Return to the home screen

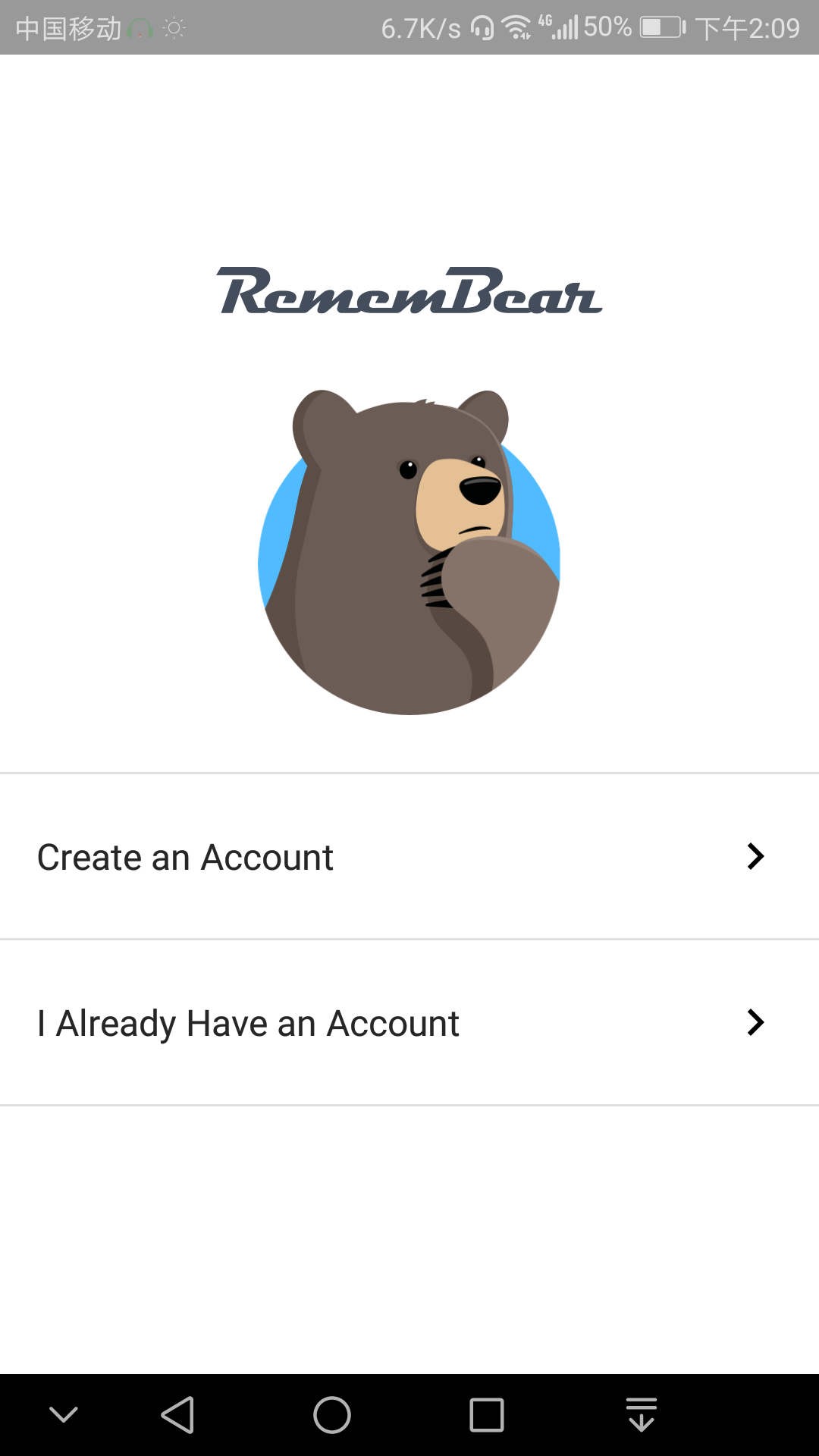(x=332, y=1415)
